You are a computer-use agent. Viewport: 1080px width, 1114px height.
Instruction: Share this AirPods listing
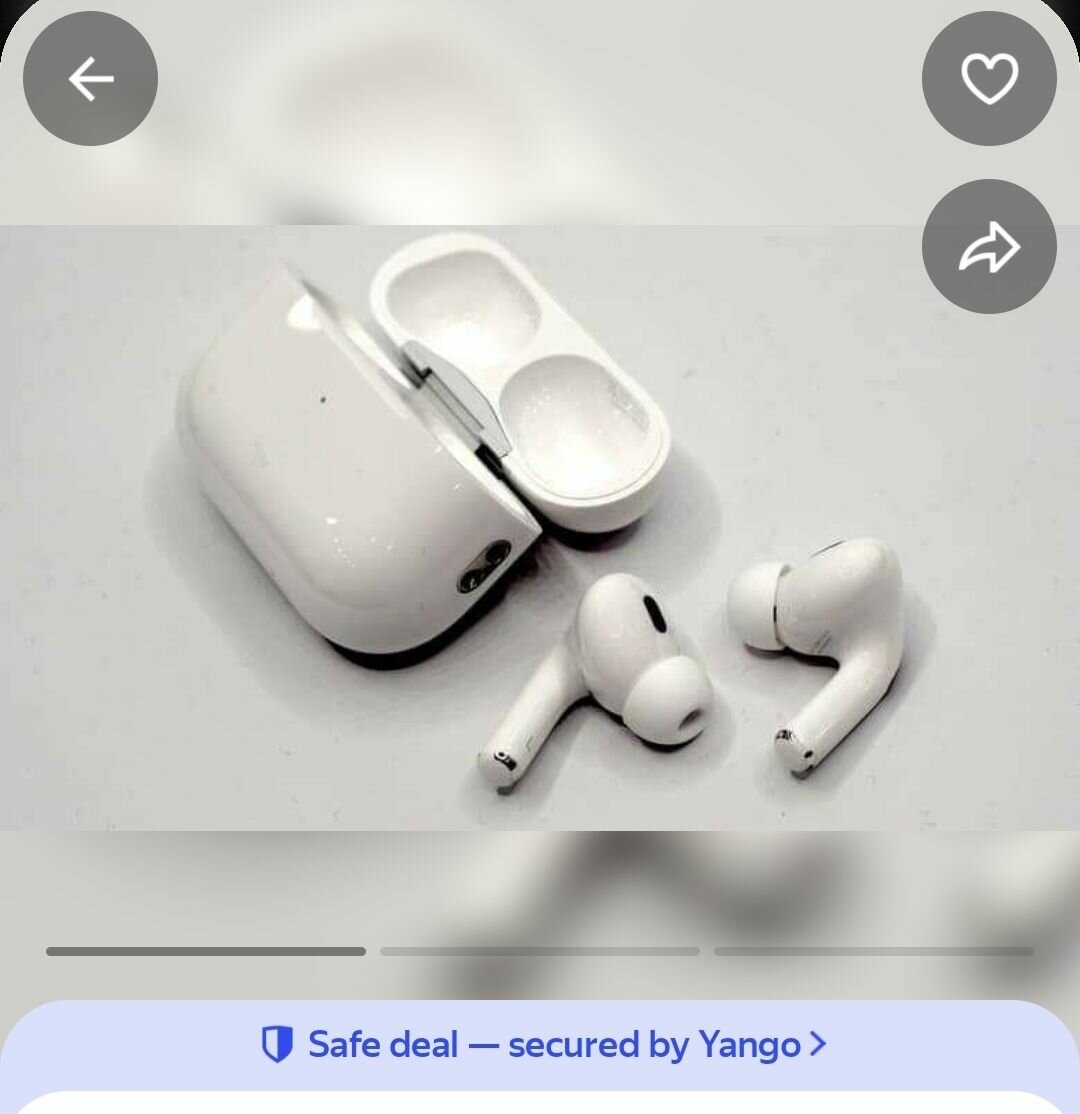click(988, 247)
